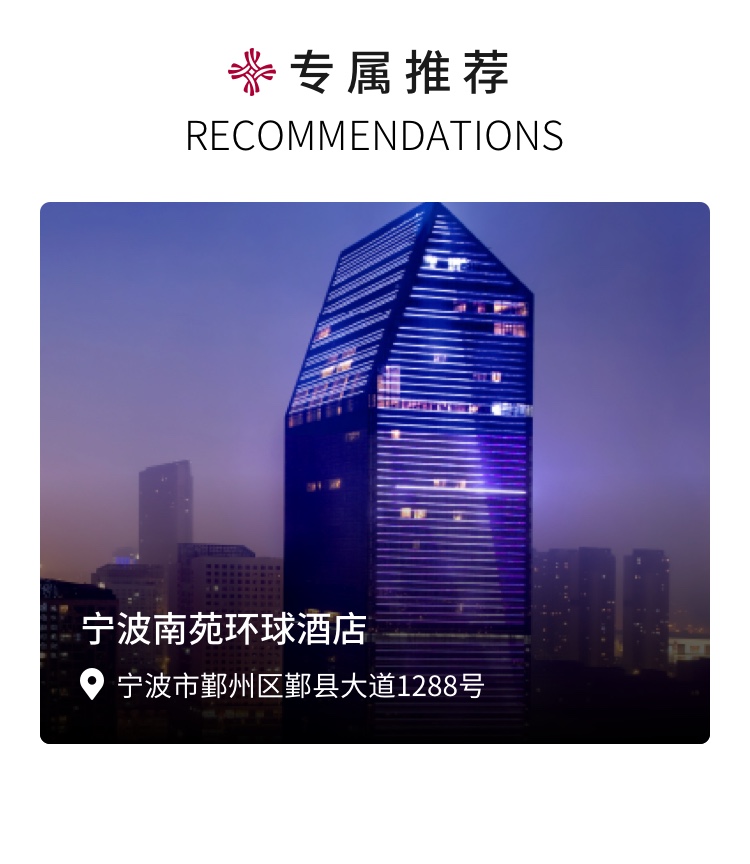Open the 宁波南苑环球酒店 hotel card
Screen dimensions: 750x864
[x=375, y=472]
